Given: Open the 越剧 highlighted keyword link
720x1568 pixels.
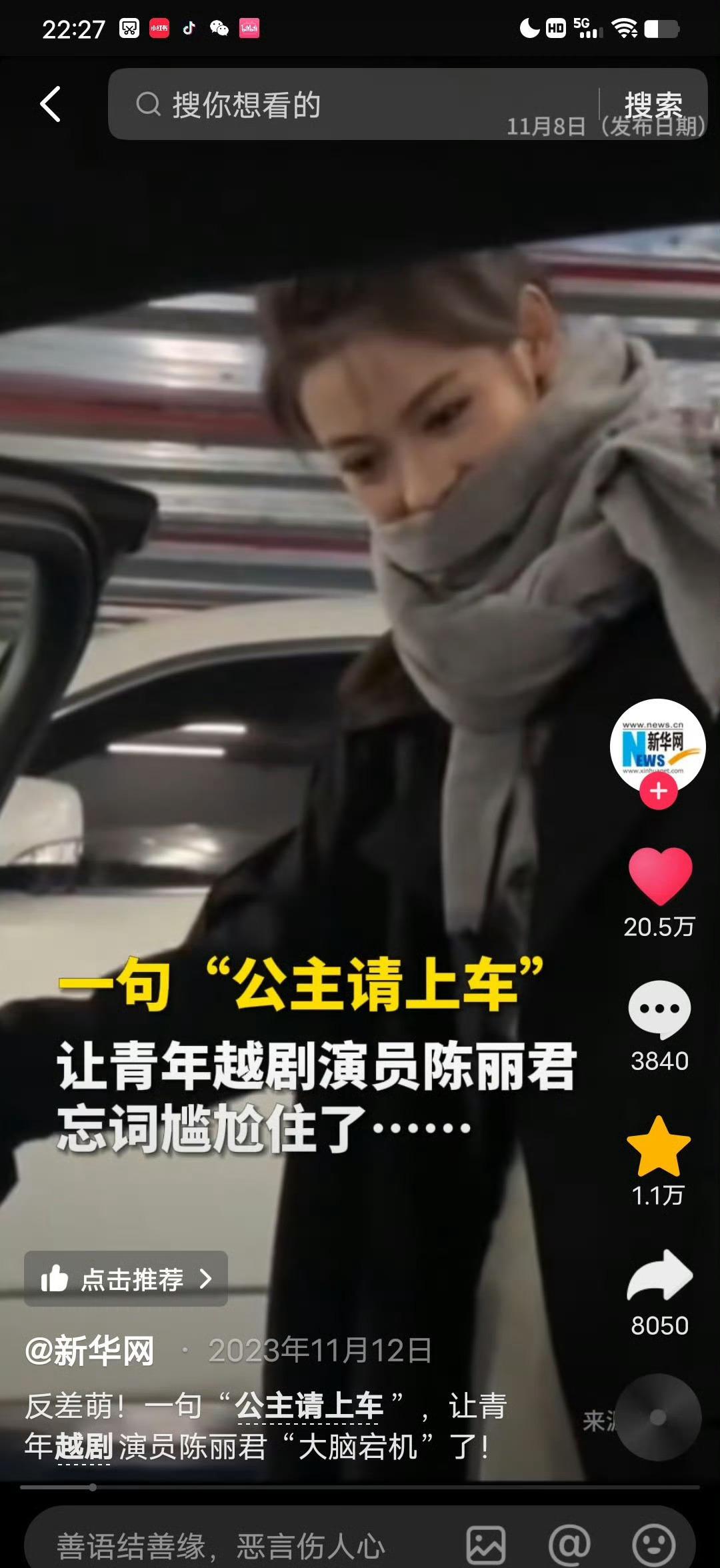Looking at the screenshot, I should point(83,1447).
